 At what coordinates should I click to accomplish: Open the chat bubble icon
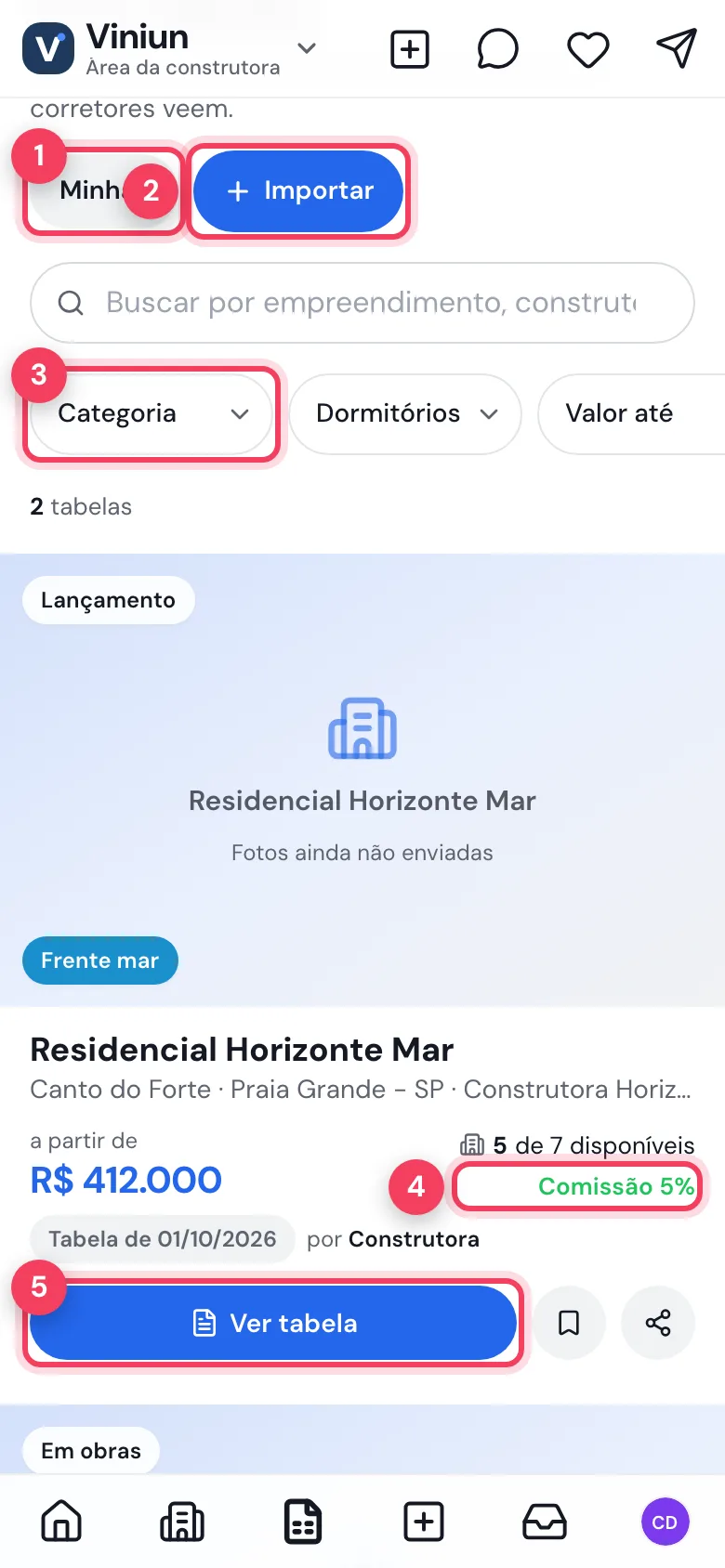click(498, 49)
